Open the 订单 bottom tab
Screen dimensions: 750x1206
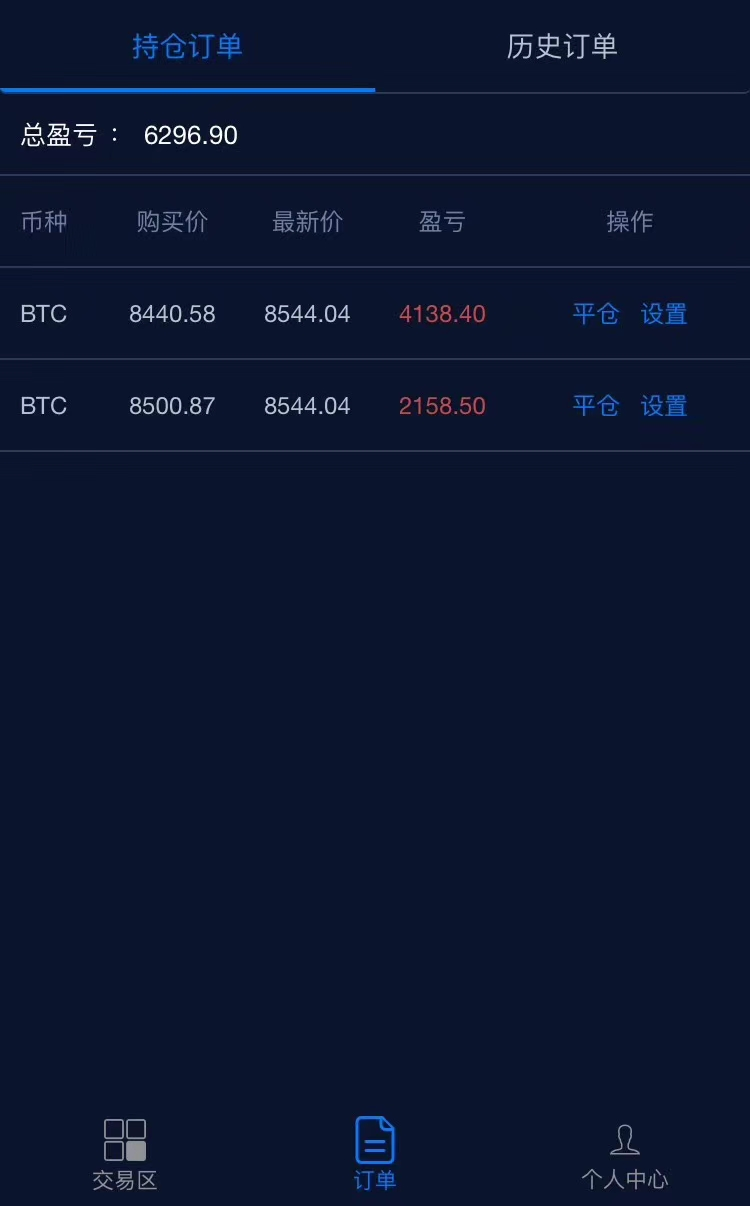tap(375, 1155)
